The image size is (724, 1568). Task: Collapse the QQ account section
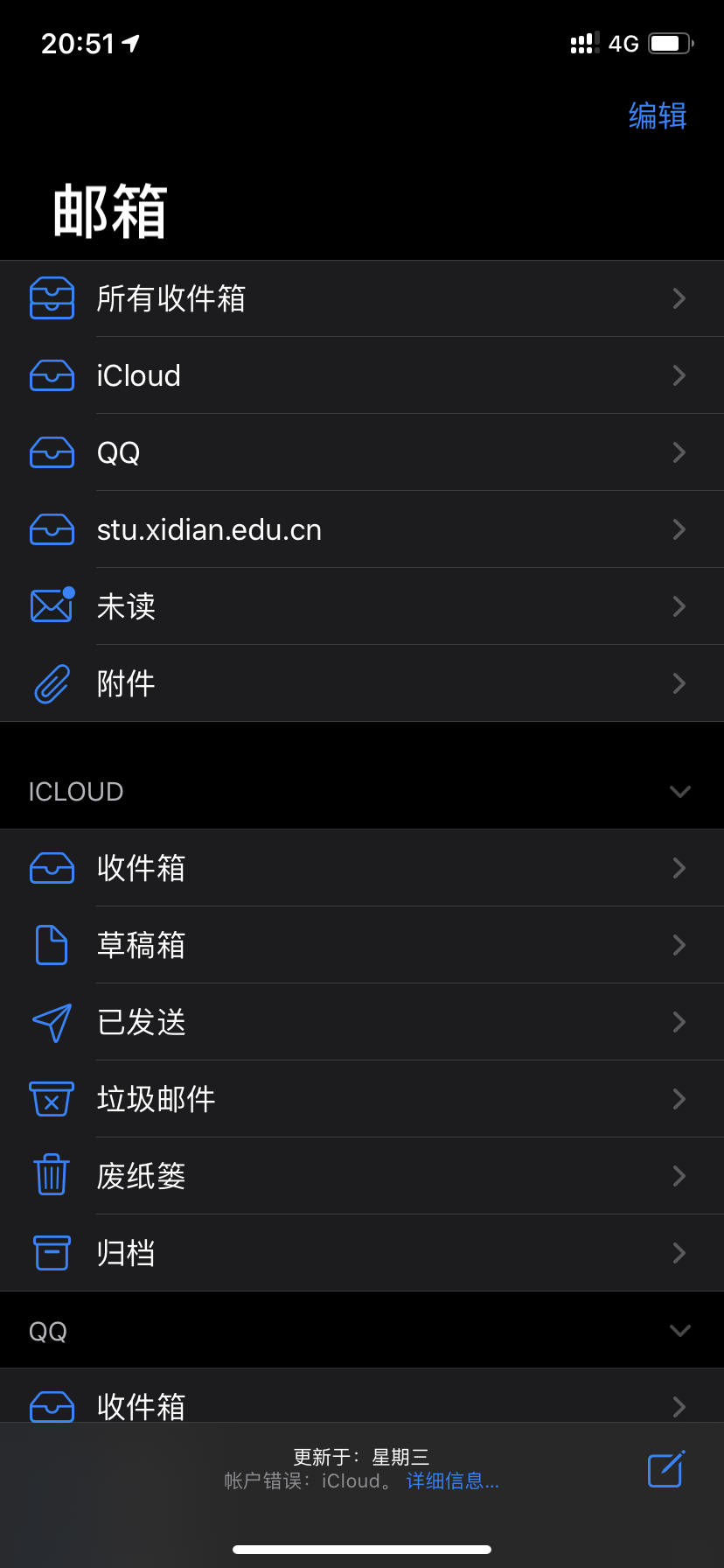(679, 1331)
